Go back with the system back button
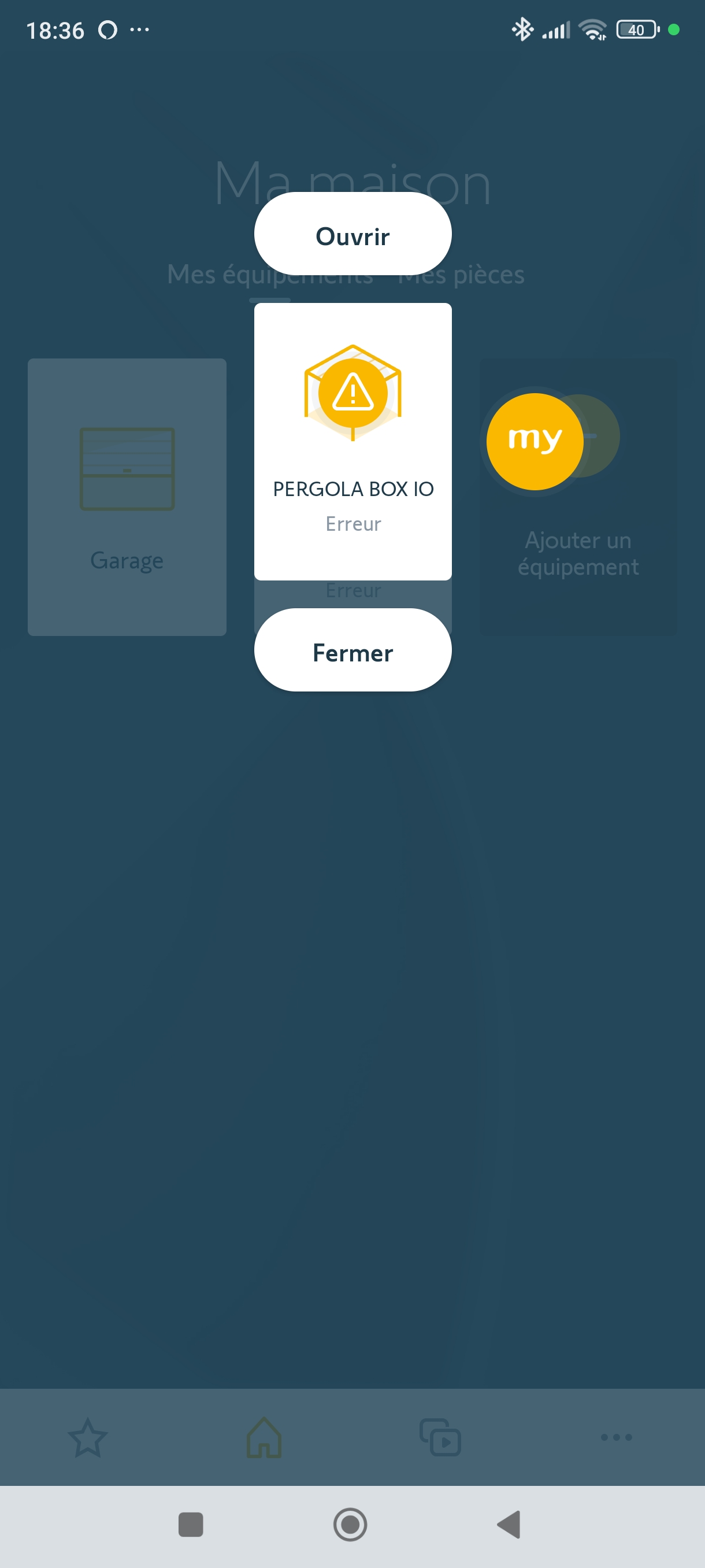The width and height of the screenshot is (705, 1568). pos(509,1524)
